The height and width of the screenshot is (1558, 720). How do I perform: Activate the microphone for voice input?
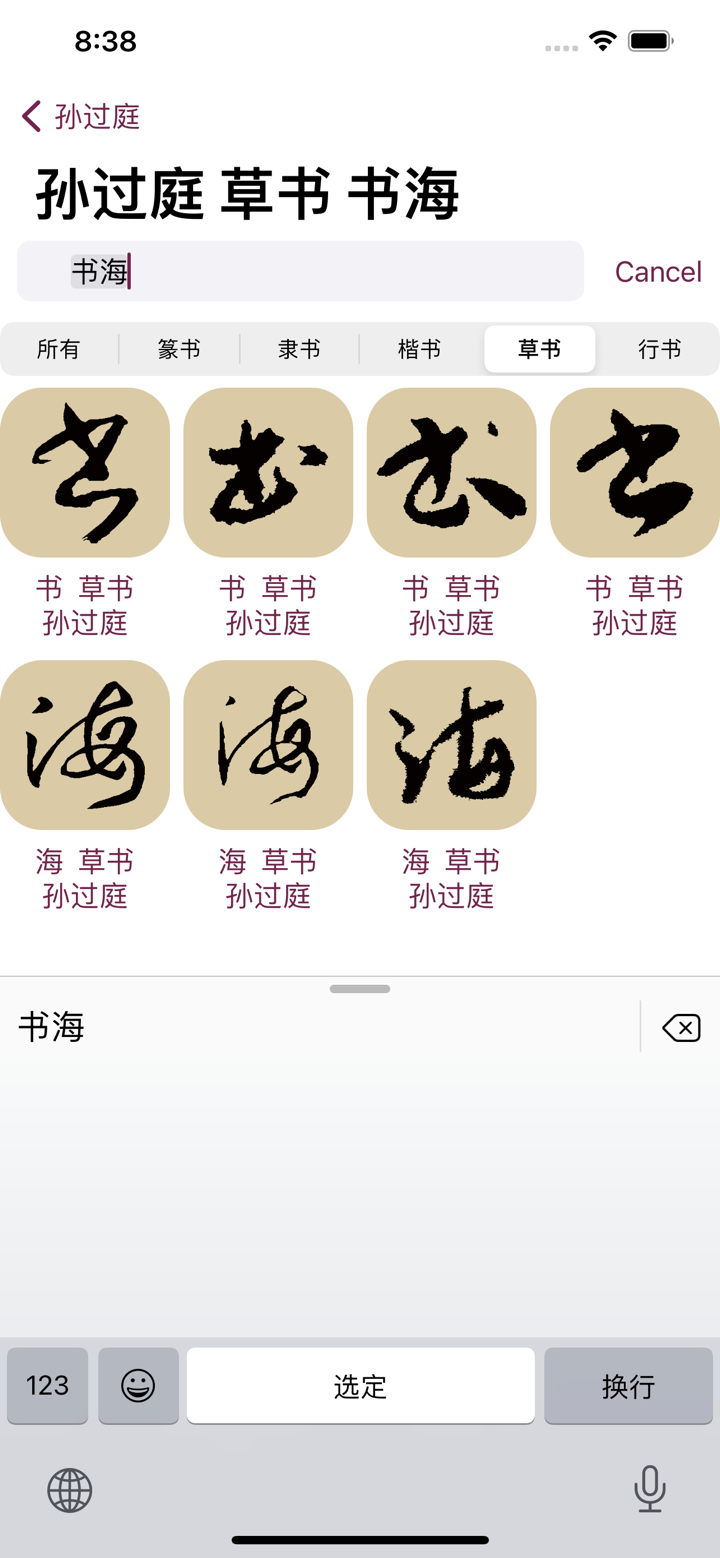pyautogui.click(x=649, y=1489)
